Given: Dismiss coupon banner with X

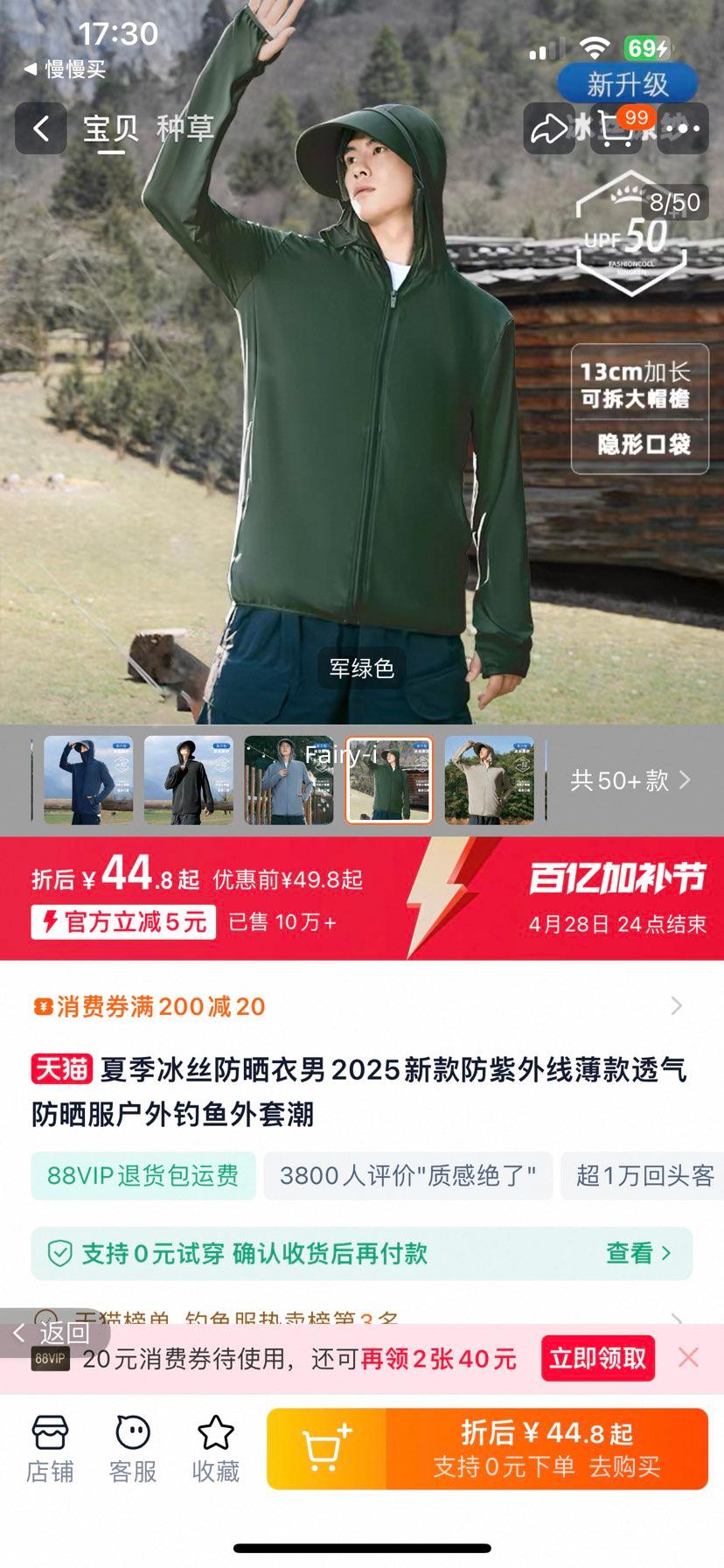Looking at the screenshot, I should point(690,1358).
